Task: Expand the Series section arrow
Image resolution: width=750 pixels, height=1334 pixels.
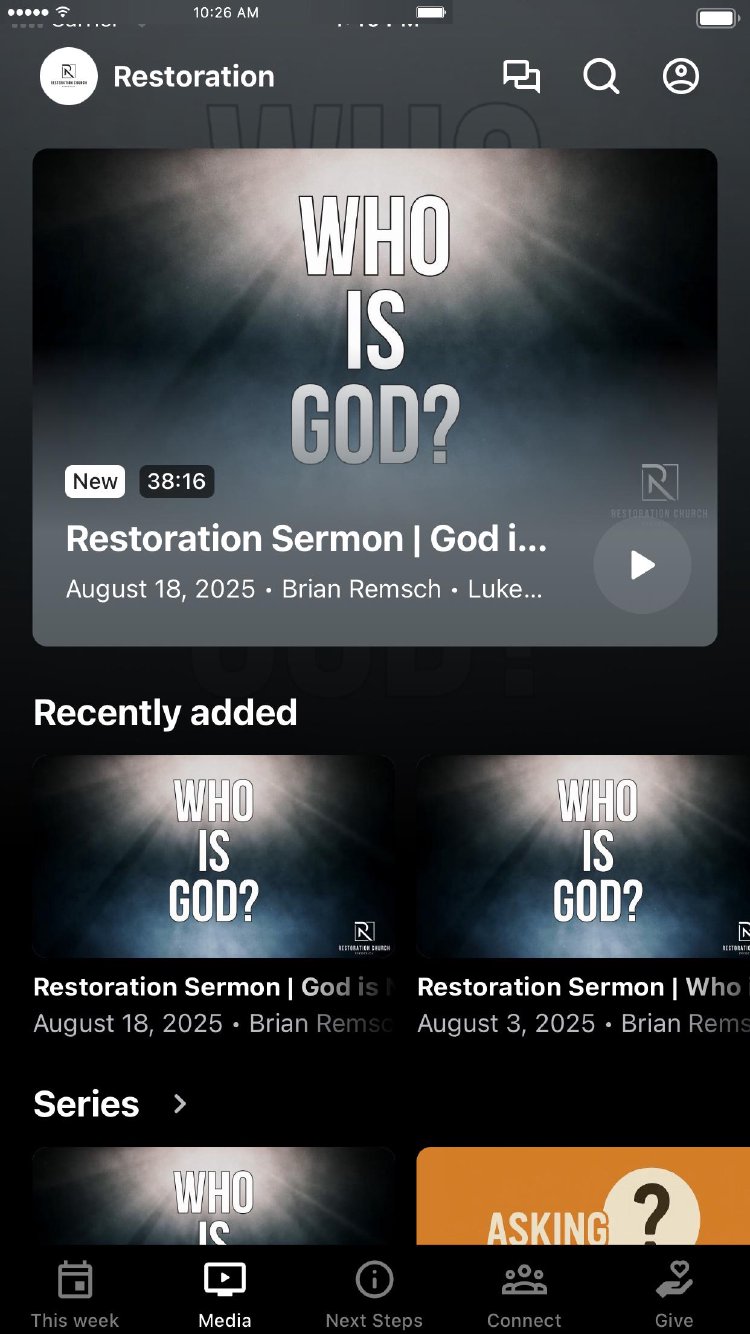Action: point(180,1103)
